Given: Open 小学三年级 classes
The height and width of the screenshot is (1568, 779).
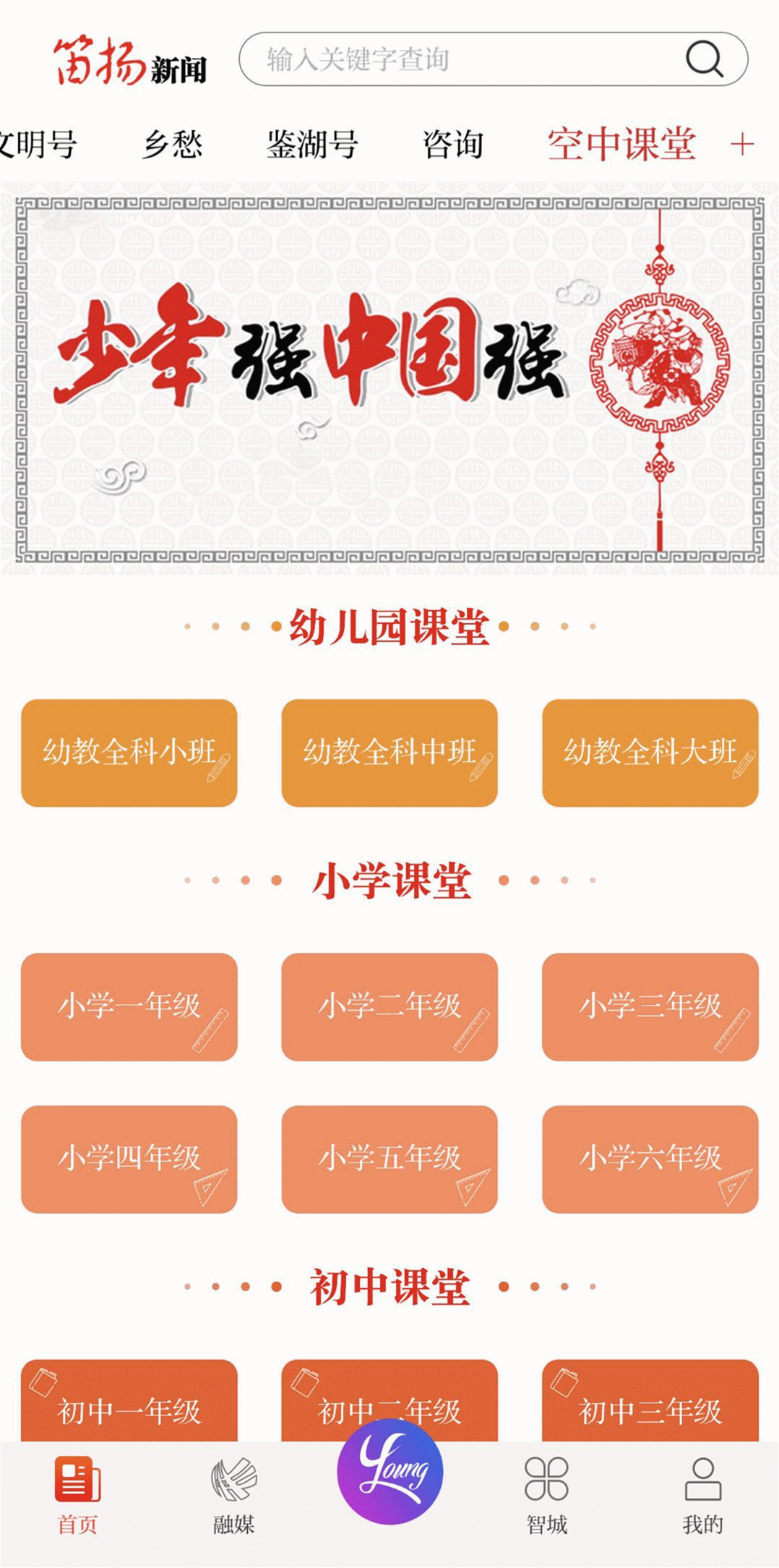Looking at the screenshot, I should click(x=650, y=1007).
